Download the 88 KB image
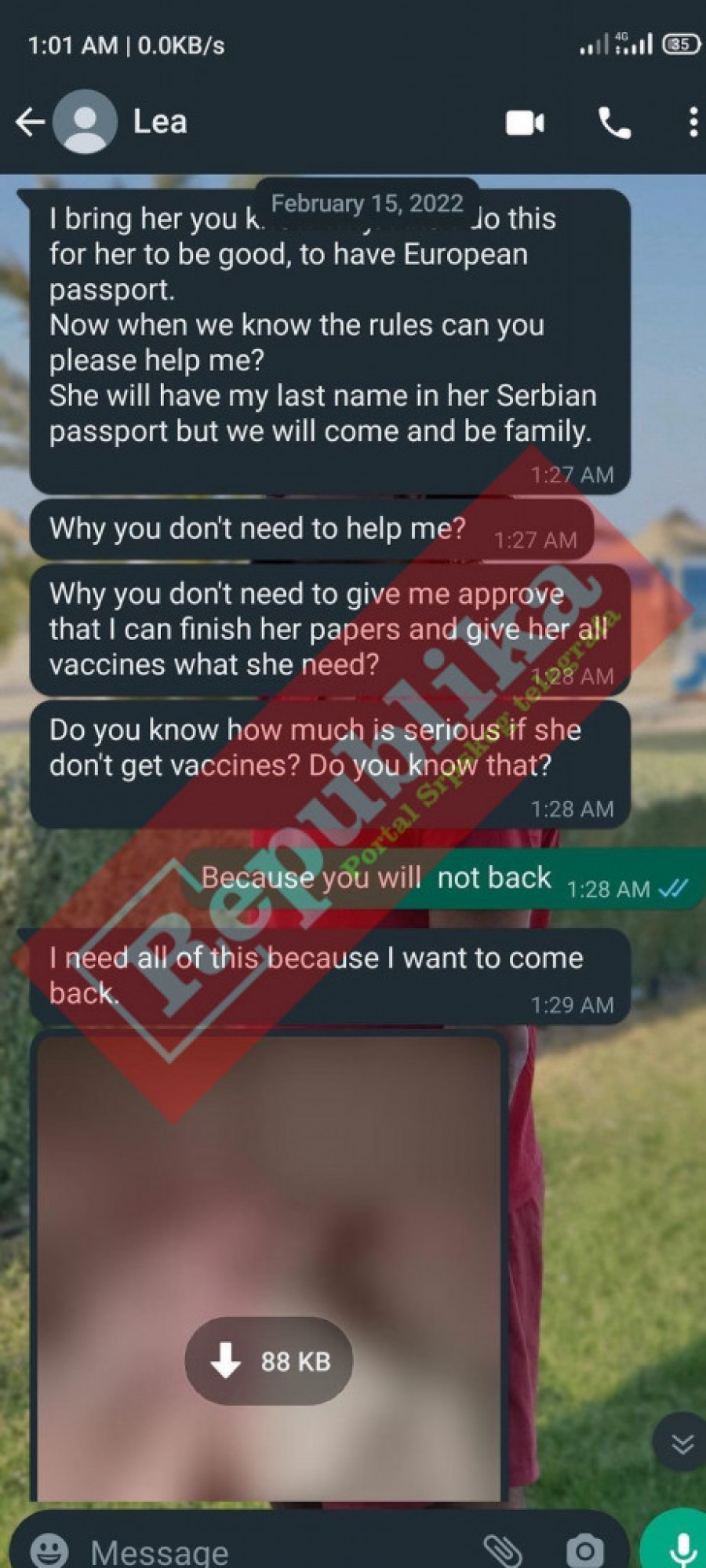Screen dimensions: 706x1568 click(x=269, y=1361)
